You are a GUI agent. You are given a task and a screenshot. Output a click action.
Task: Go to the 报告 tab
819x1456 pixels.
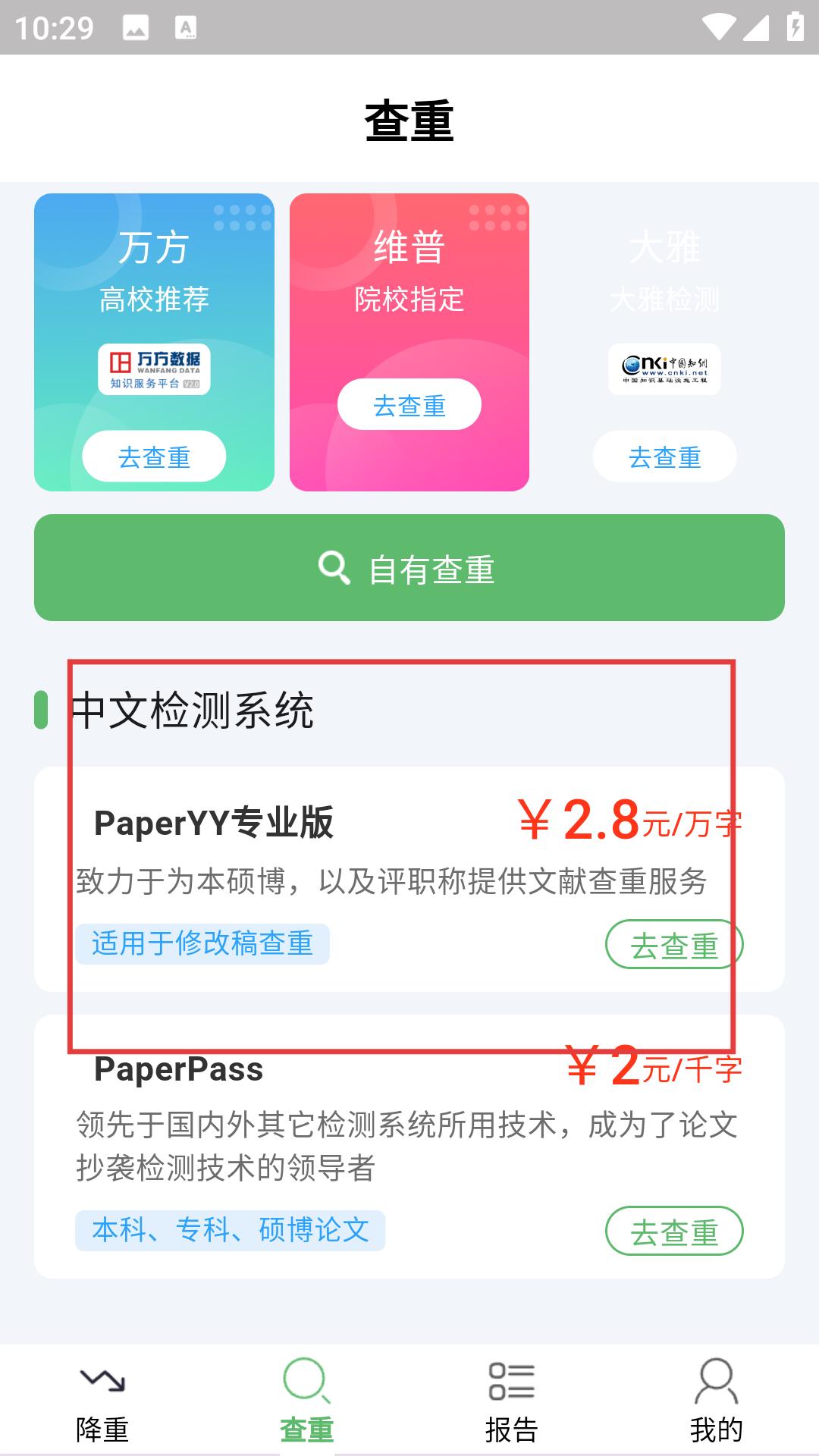[x=512, y=1401]
